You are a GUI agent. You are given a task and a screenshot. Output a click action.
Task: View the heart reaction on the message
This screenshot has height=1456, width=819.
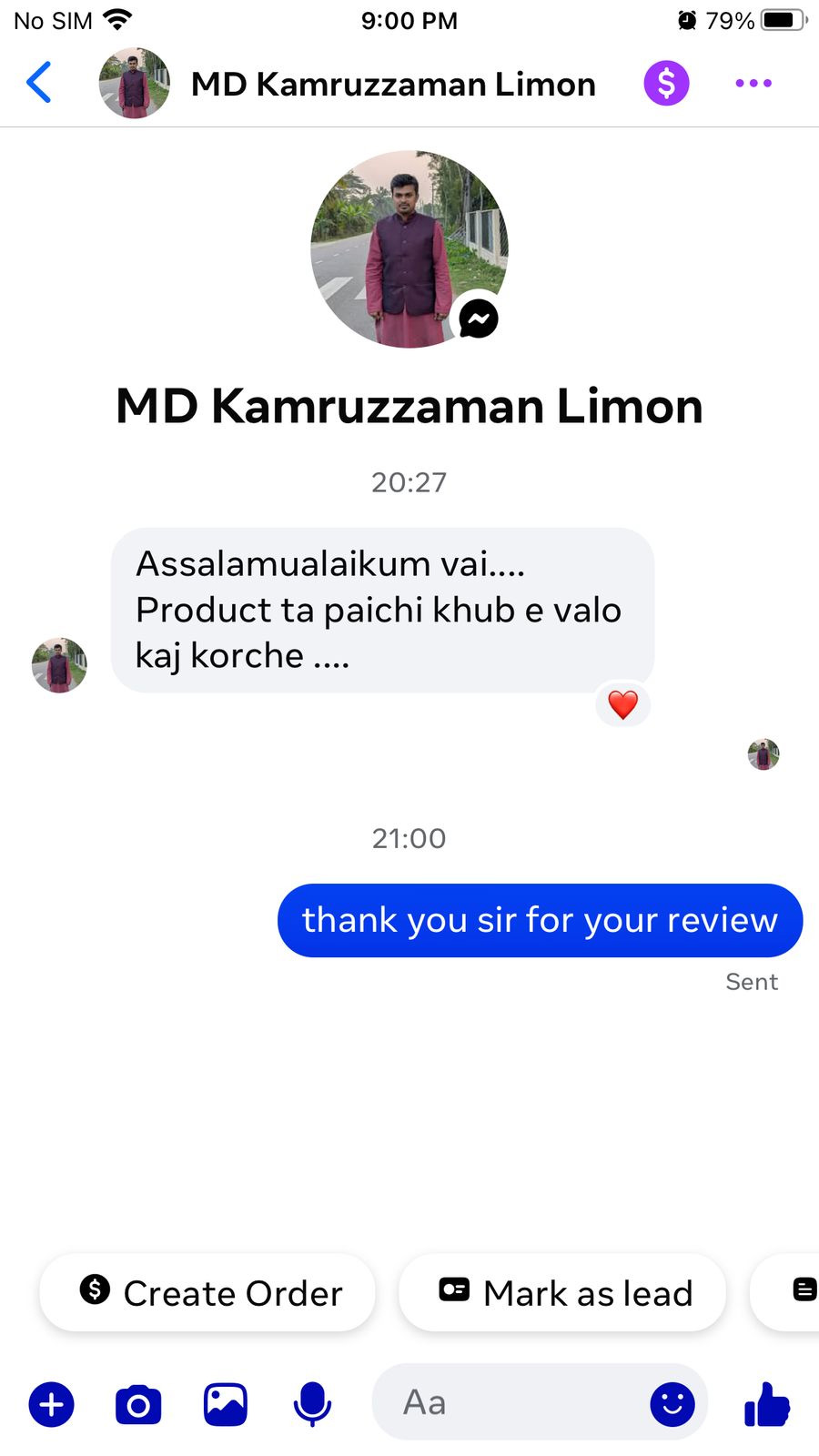click(622, 704)
